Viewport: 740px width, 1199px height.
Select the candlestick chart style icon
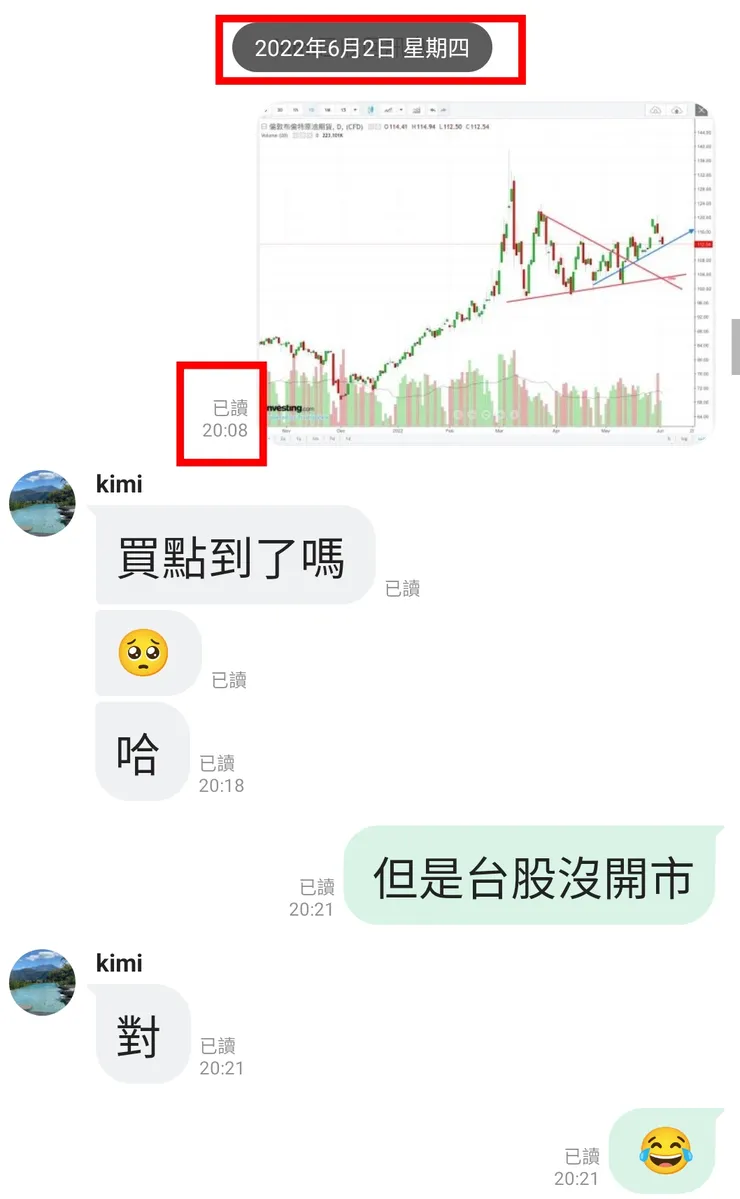(x=371, y=109)
